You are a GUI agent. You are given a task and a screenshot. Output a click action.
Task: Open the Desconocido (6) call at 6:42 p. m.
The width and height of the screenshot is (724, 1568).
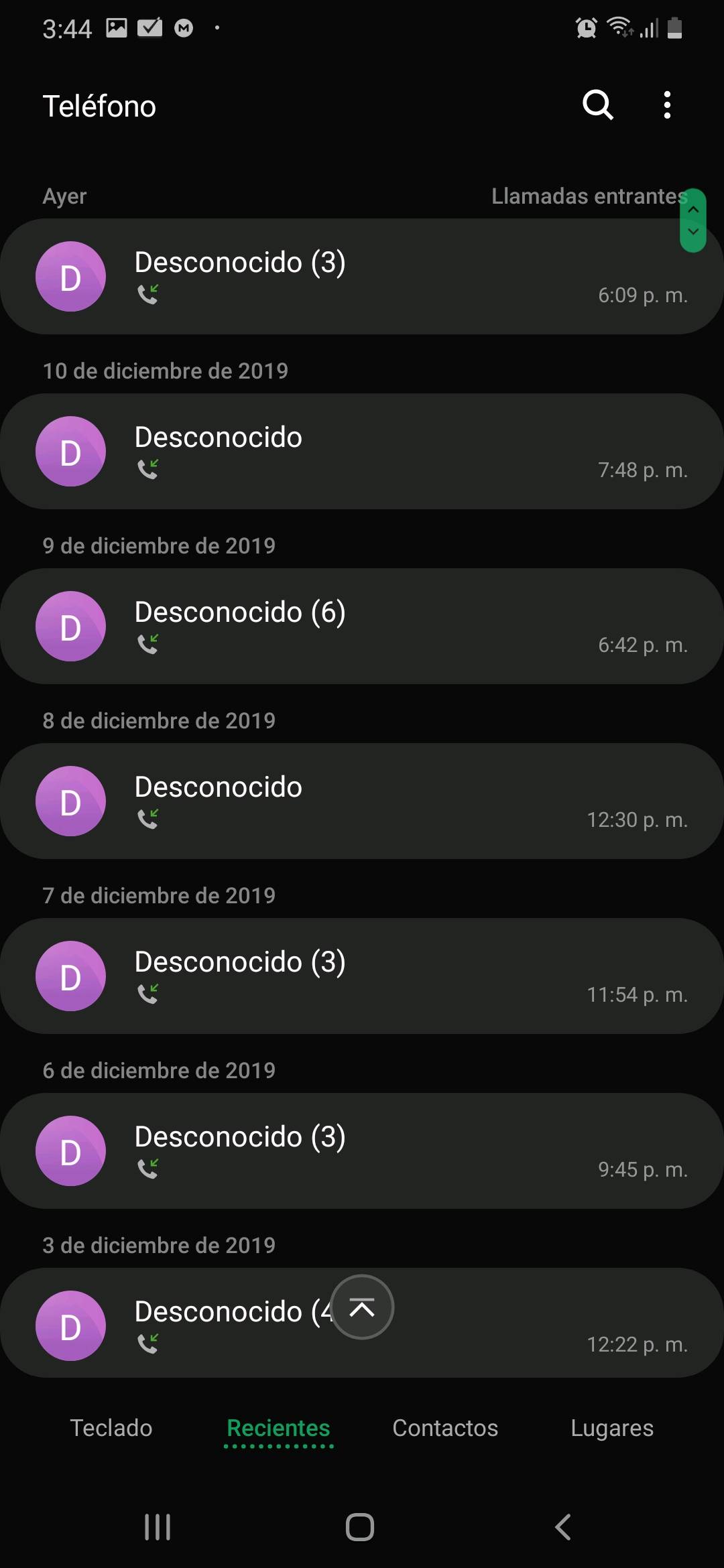362,627
